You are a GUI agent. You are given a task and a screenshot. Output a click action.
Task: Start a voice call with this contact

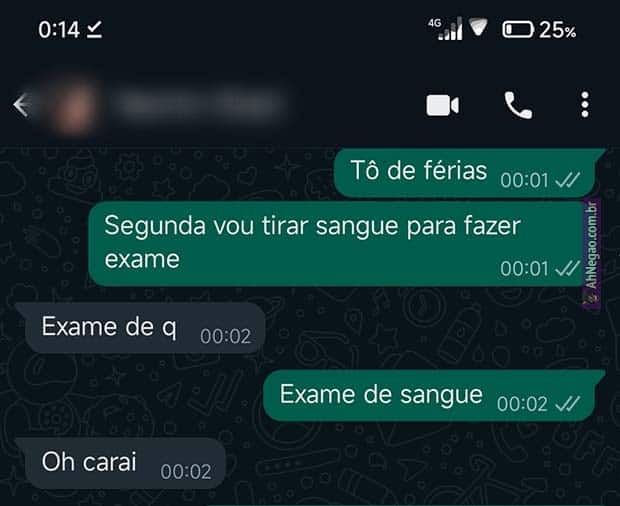[518, 105]
